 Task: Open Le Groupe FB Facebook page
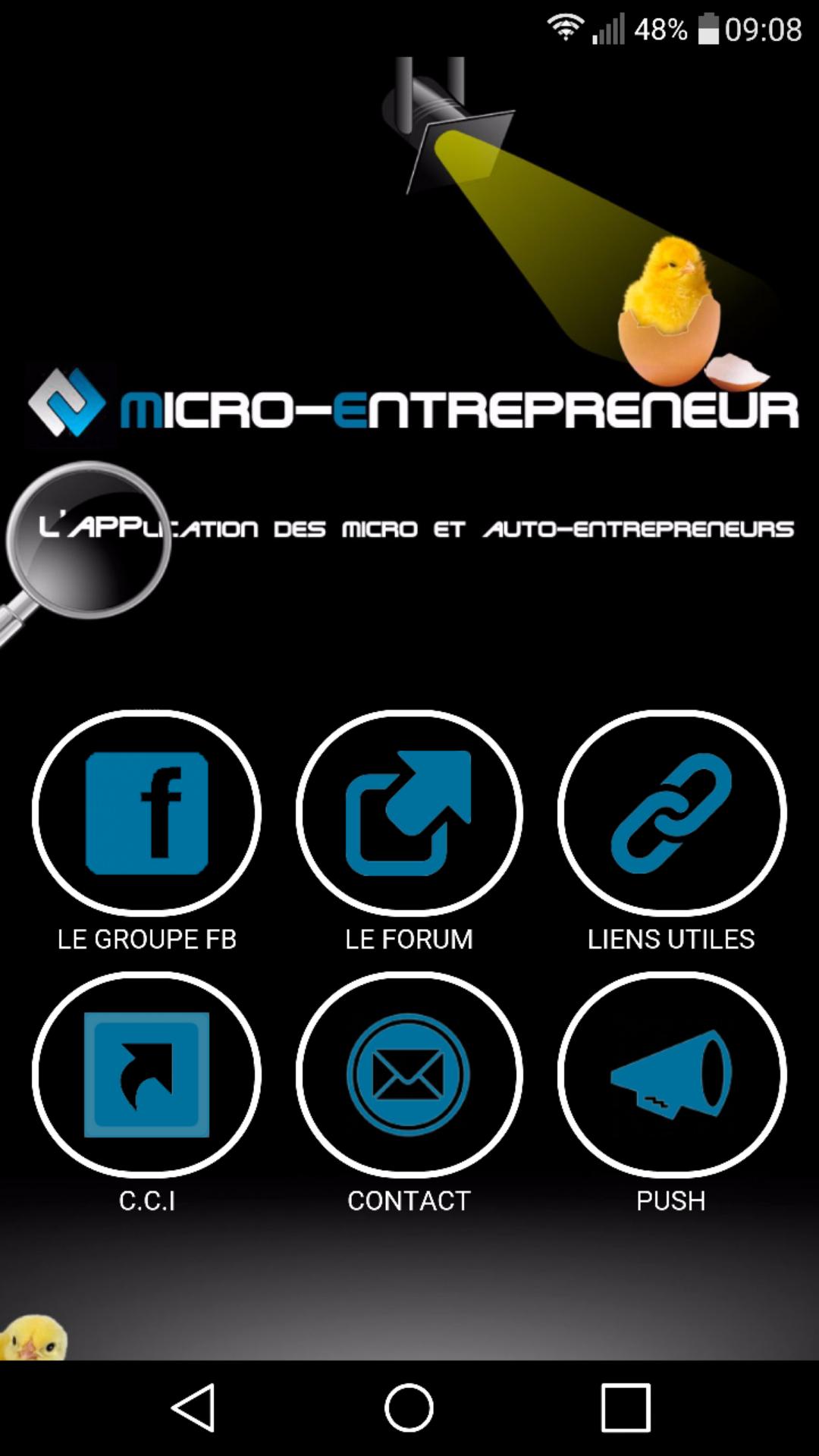click(146, 813)
